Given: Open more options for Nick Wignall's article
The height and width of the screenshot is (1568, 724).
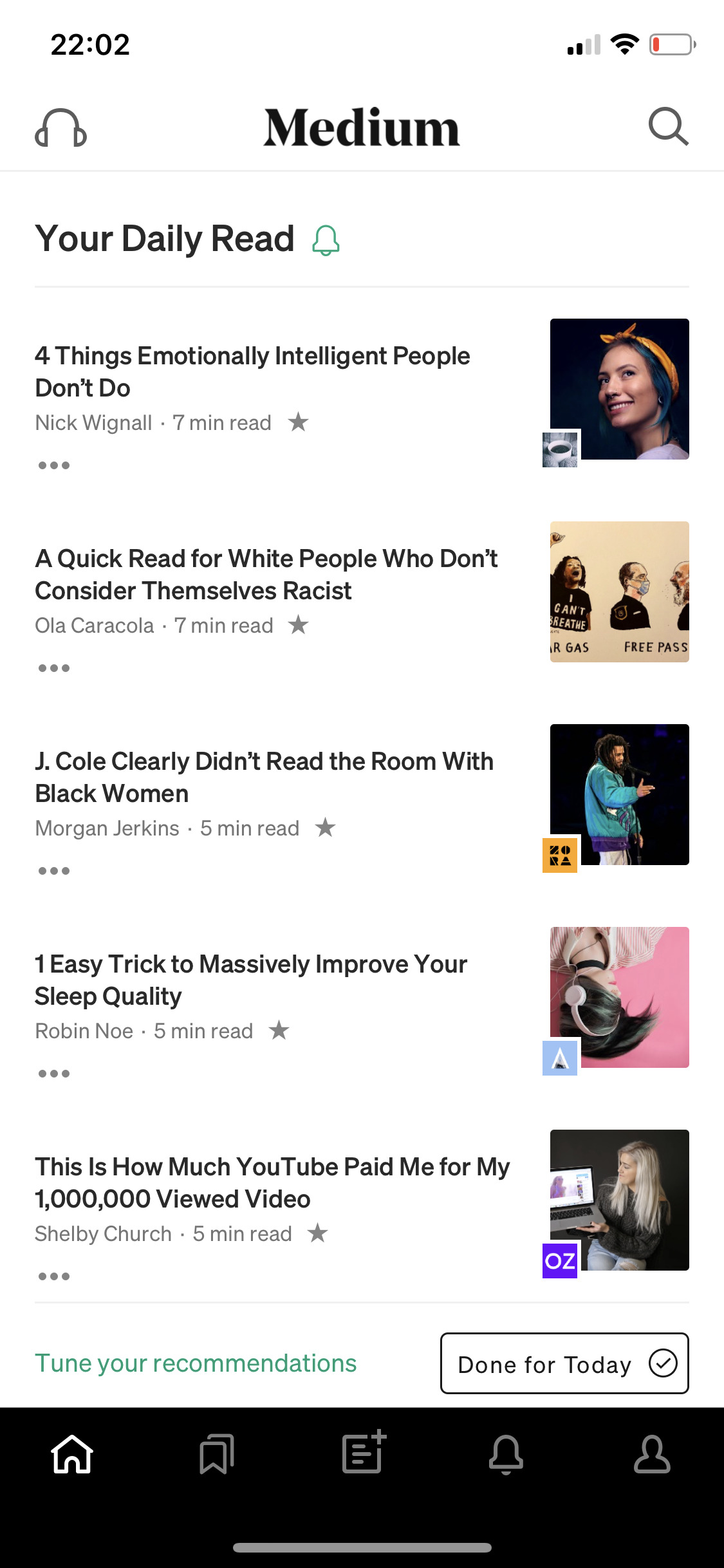Looking at the screenshot, I should tap(54, 465).
